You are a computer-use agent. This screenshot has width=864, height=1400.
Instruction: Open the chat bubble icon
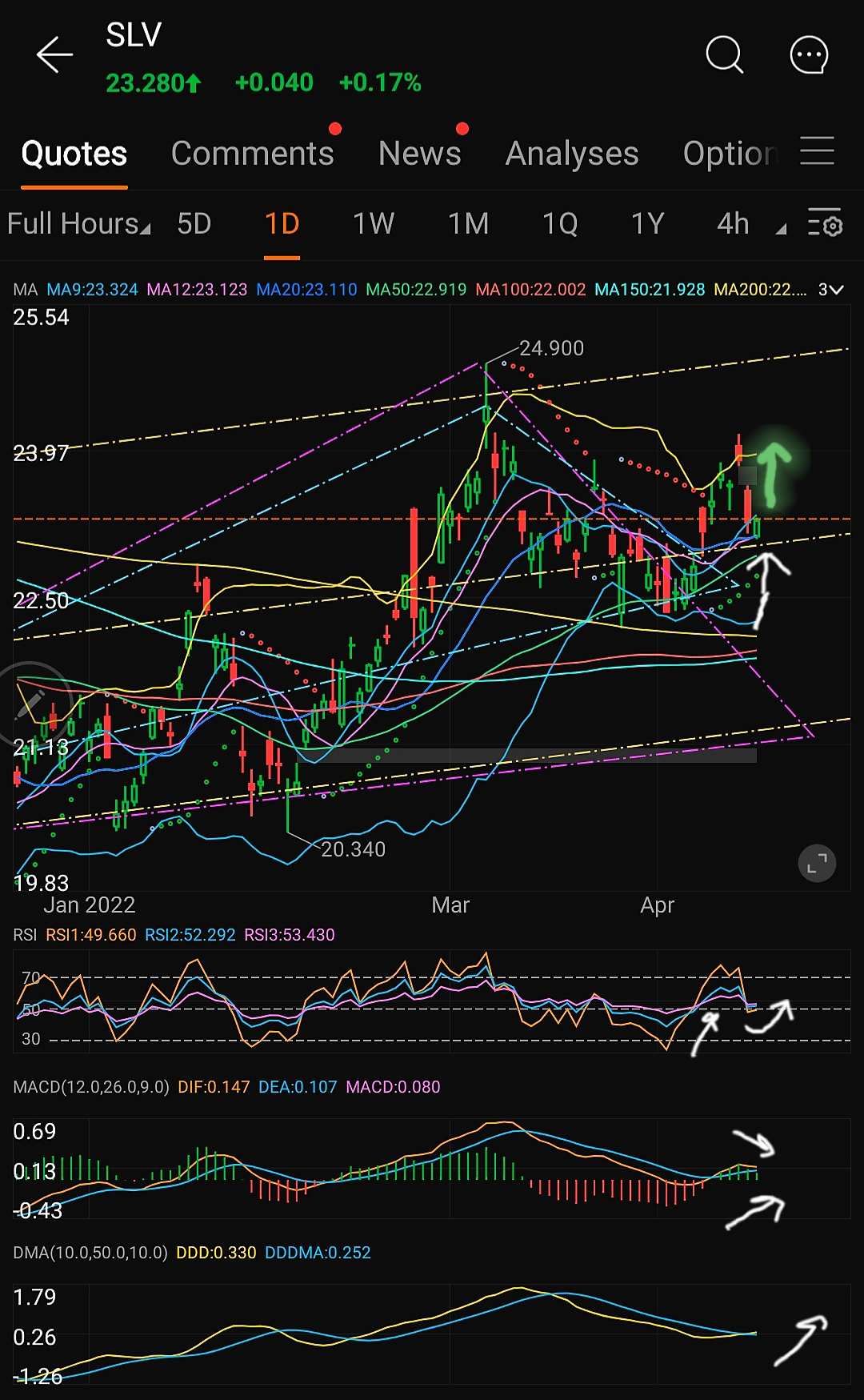pos(809,55)
